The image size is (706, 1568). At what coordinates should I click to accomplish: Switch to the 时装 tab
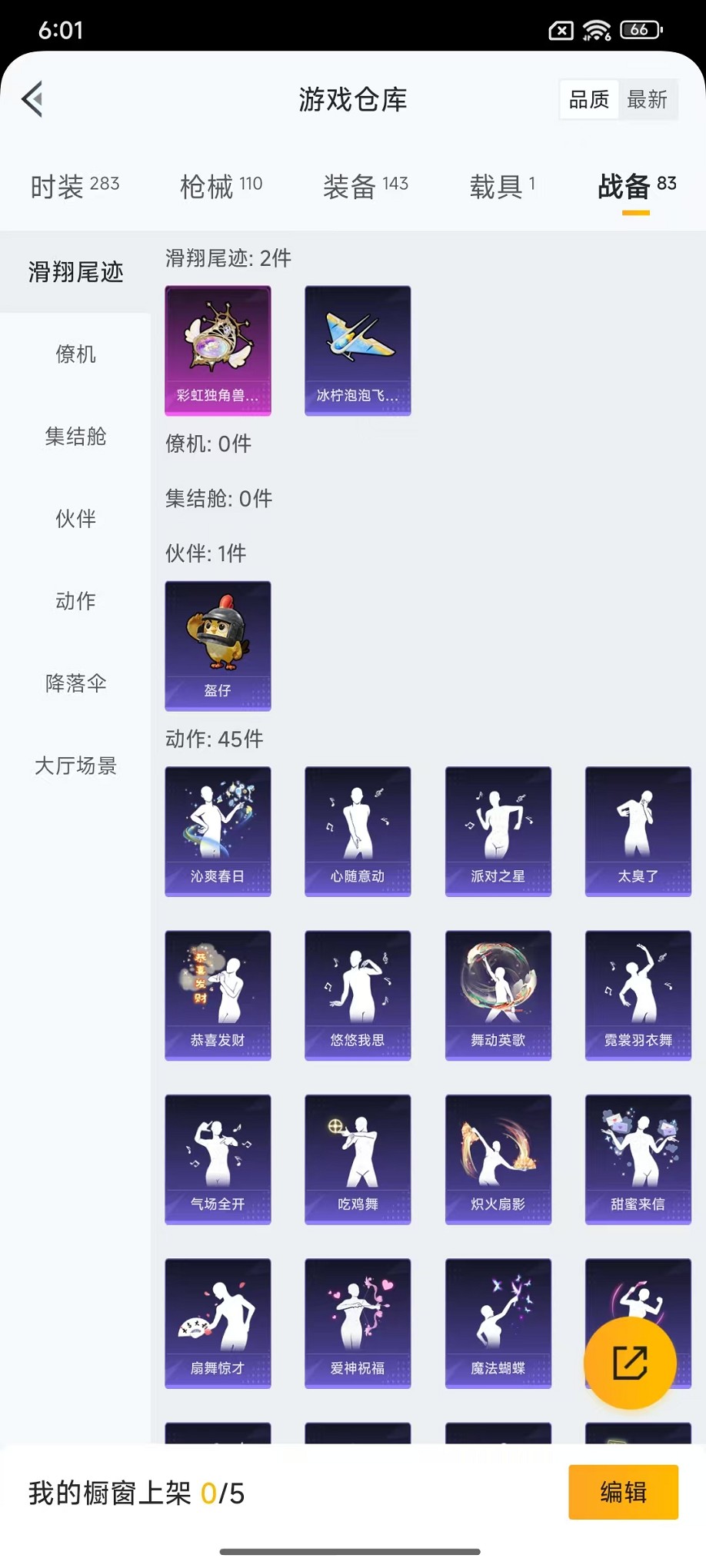[75, 186]
